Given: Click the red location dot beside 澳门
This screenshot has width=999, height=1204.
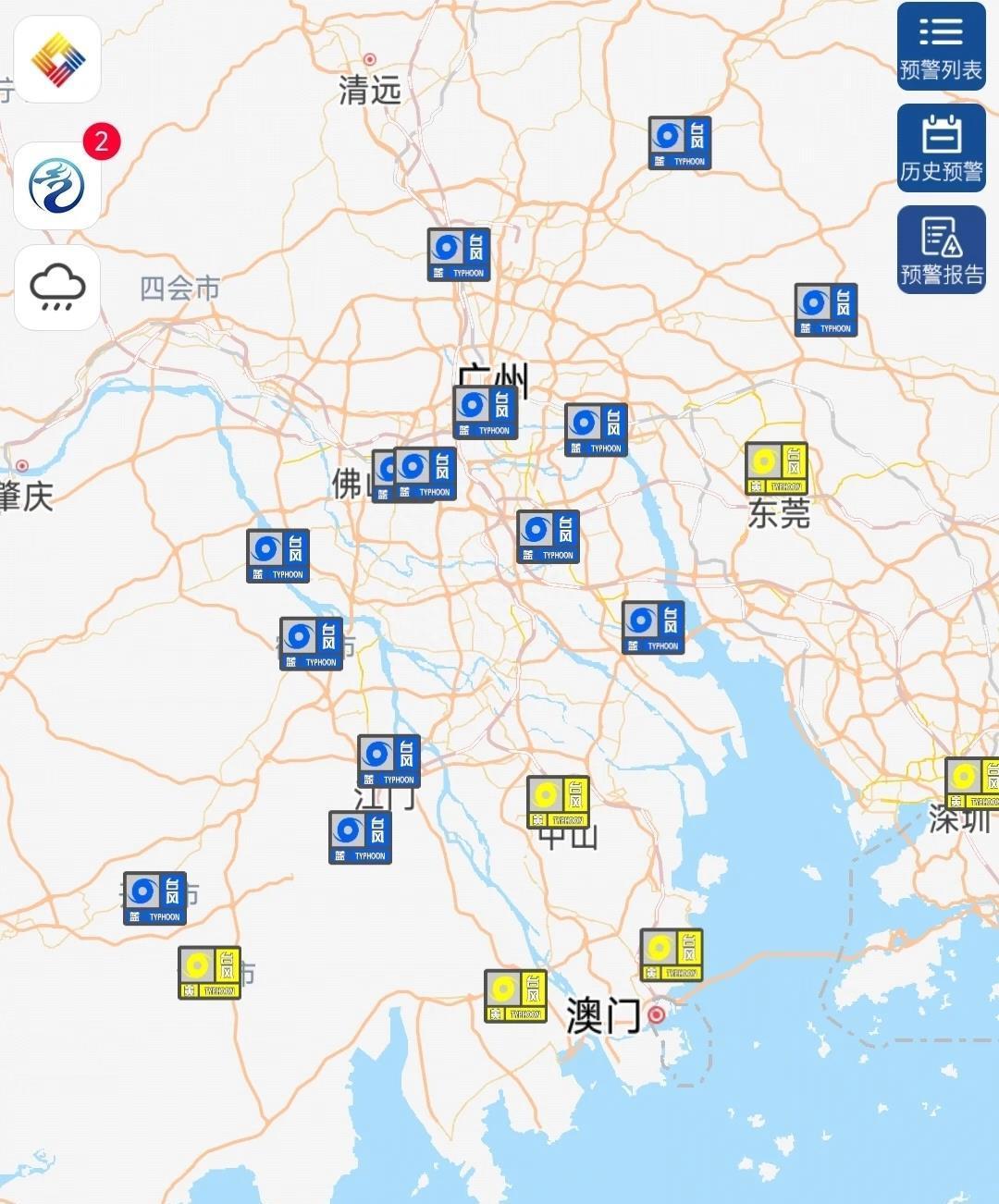Looking at the screenshot, I should 659,1014.
